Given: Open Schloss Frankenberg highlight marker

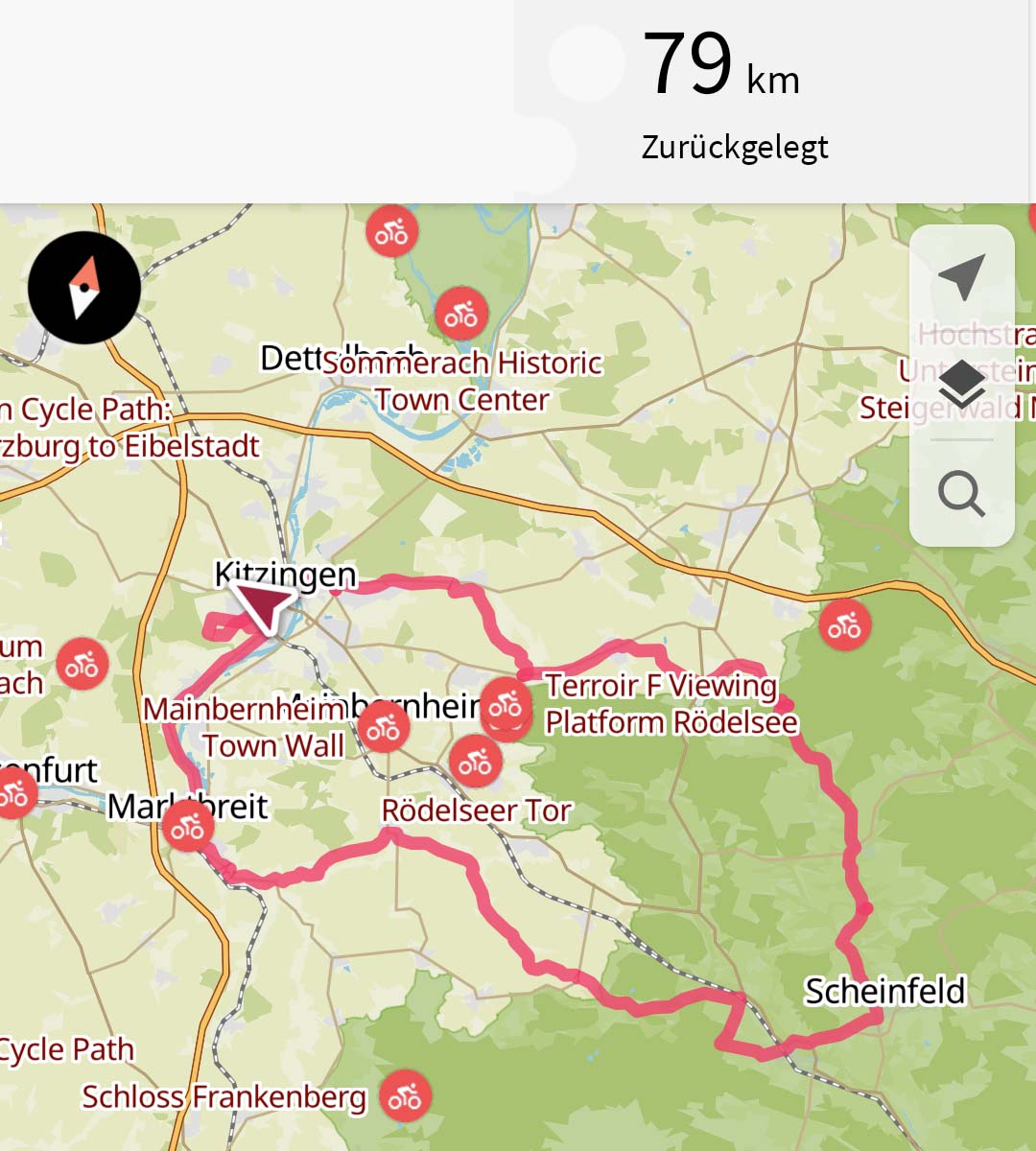Looking at the screenshot, I should pyautogui.click(x=405, y=1095).
